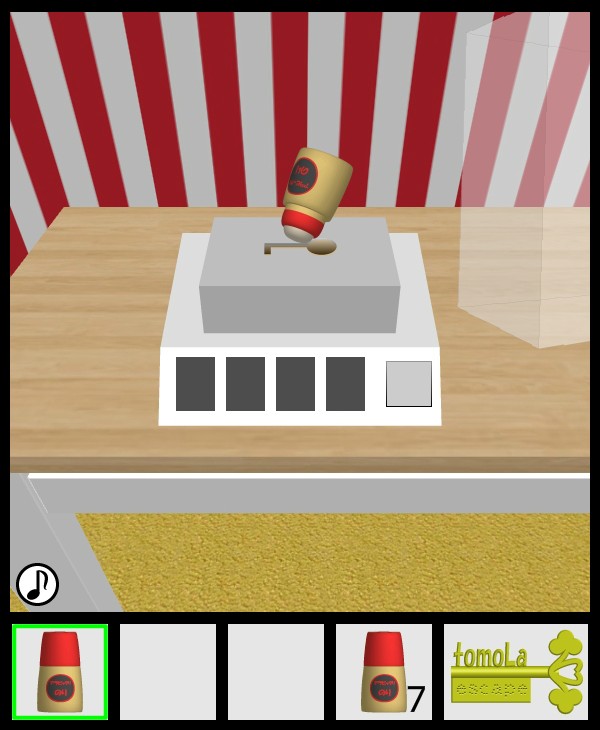Tap the light gray square button on the scale

coord(409,384)
